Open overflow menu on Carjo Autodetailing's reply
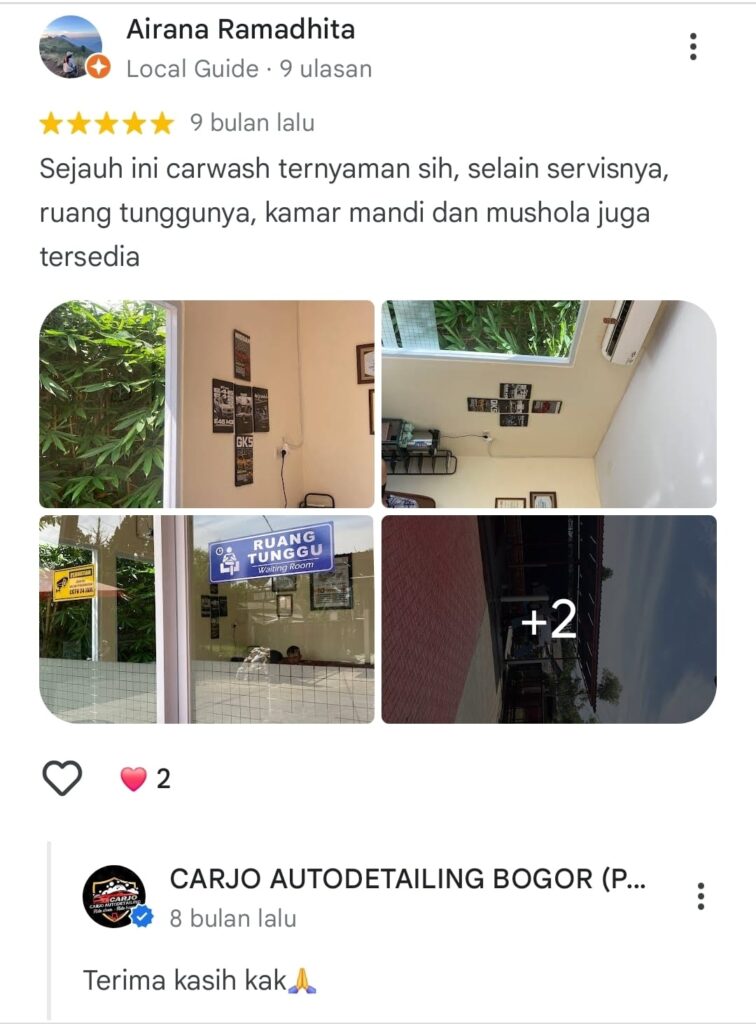756x1024 pixels. [701, 896]
